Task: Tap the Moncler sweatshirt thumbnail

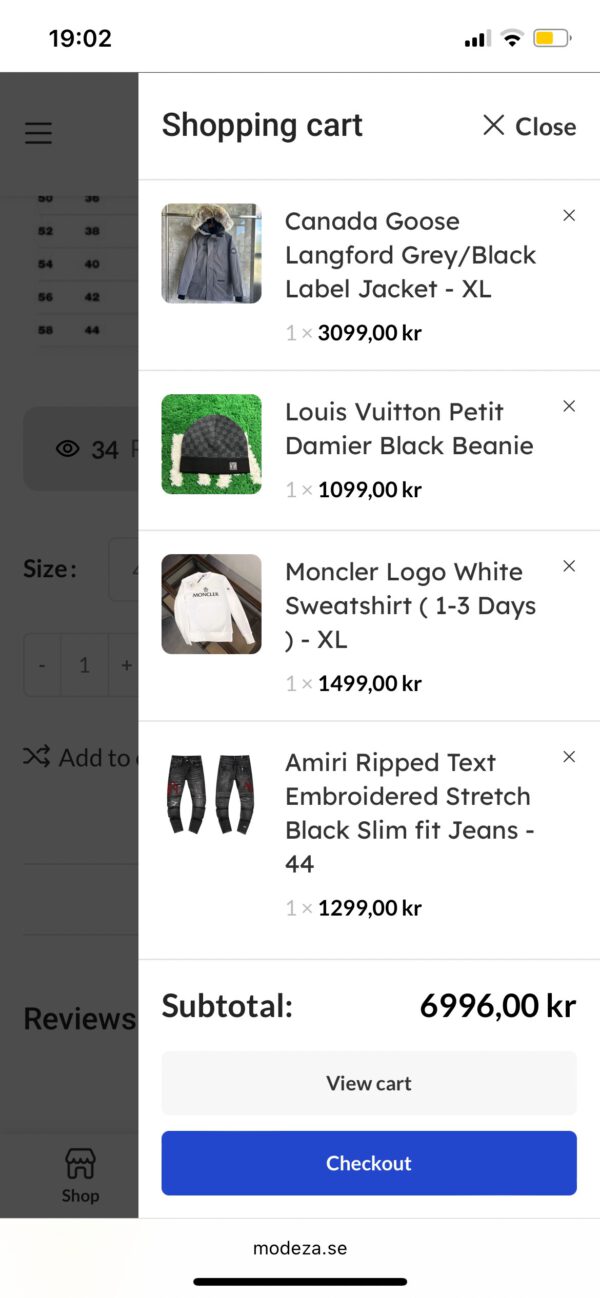Action: pos(211,604)
